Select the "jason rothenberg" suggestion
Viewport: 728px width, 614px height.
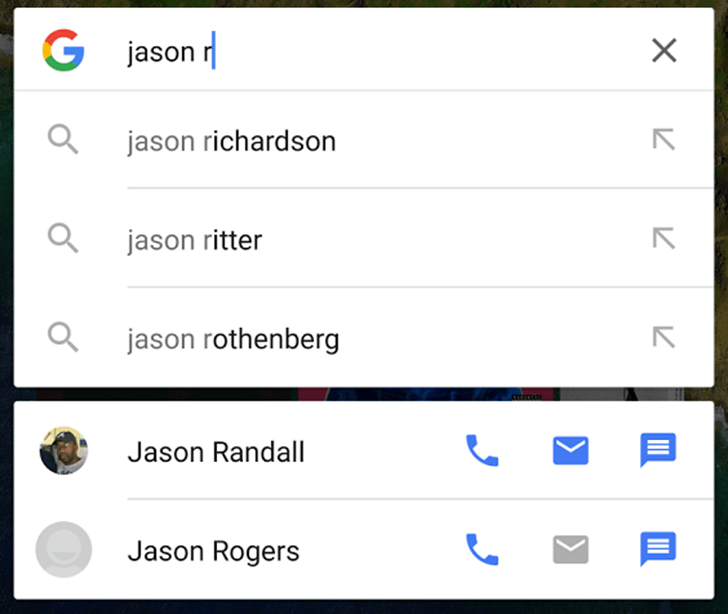click(x=234, y=339)
